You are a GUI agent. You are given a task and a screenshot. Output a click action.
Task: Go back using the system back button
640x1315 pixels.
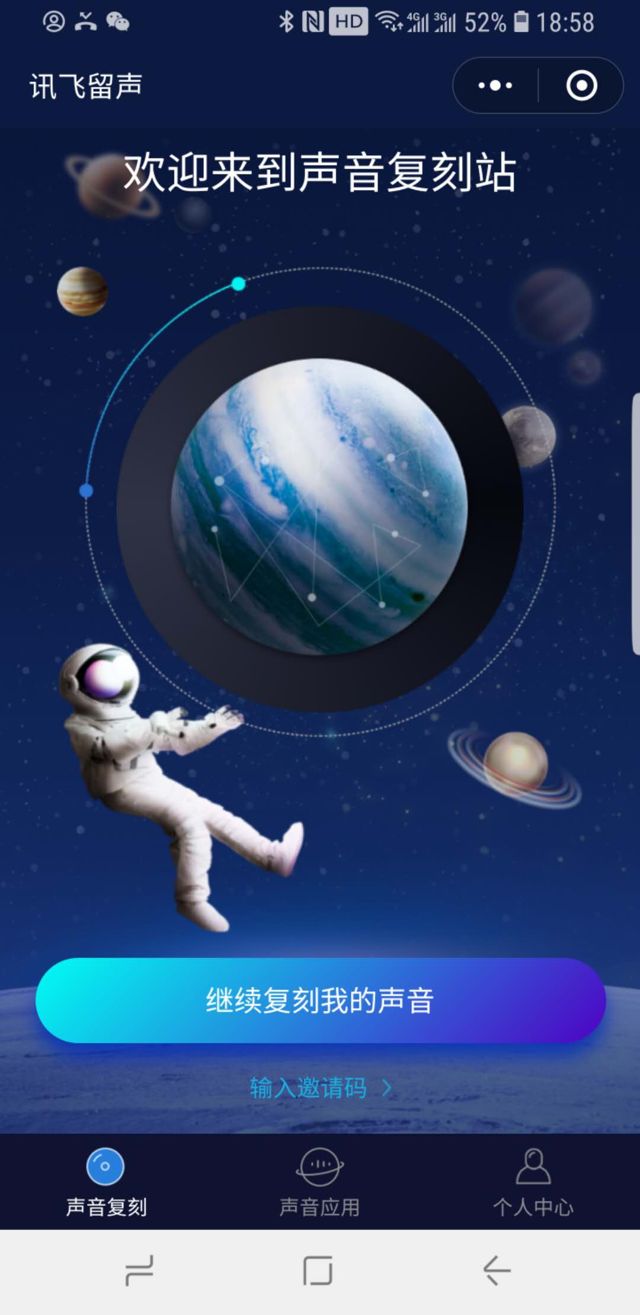496,1271
